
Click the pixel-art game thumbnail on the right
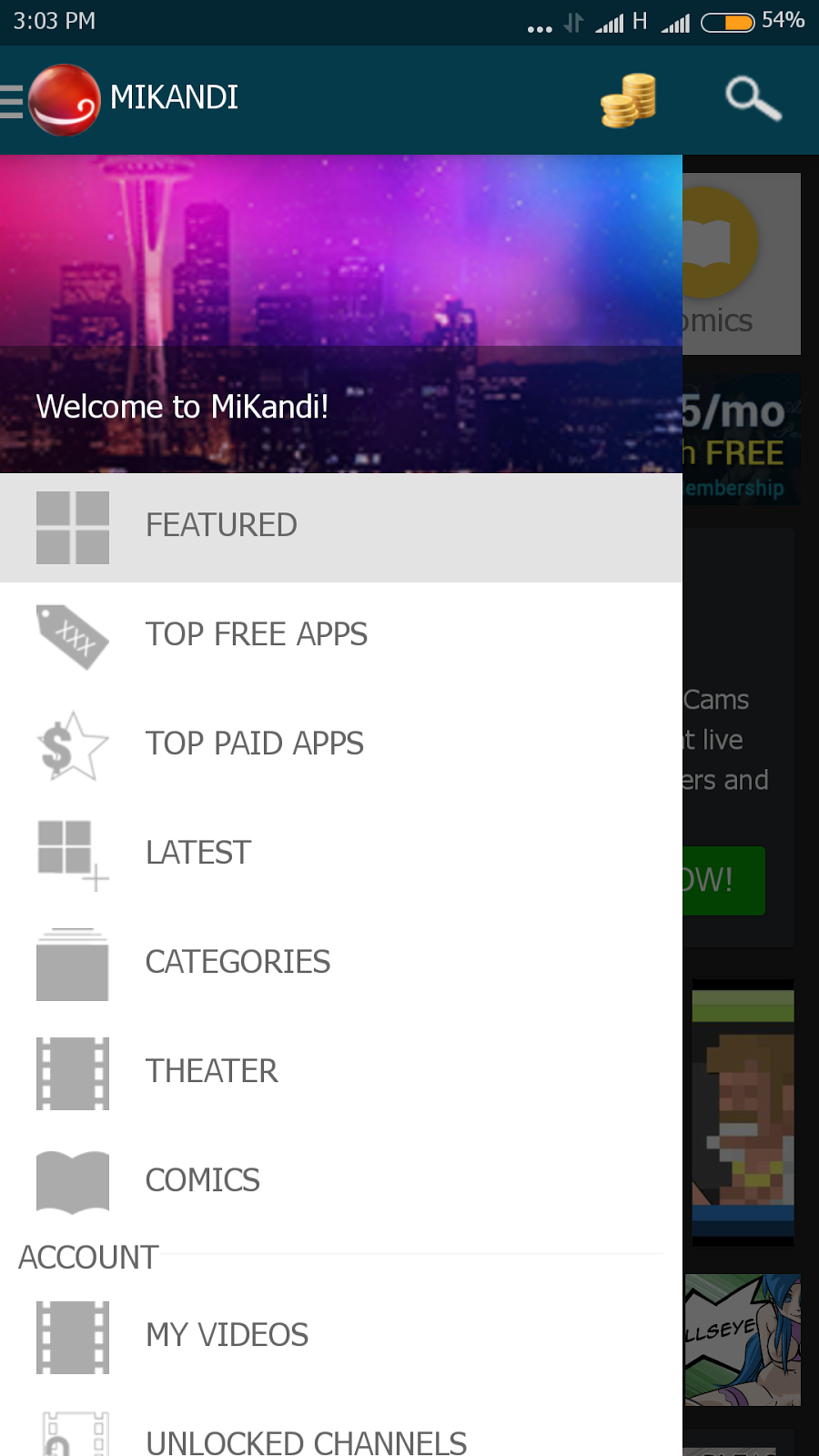(x=743, y=1112)
